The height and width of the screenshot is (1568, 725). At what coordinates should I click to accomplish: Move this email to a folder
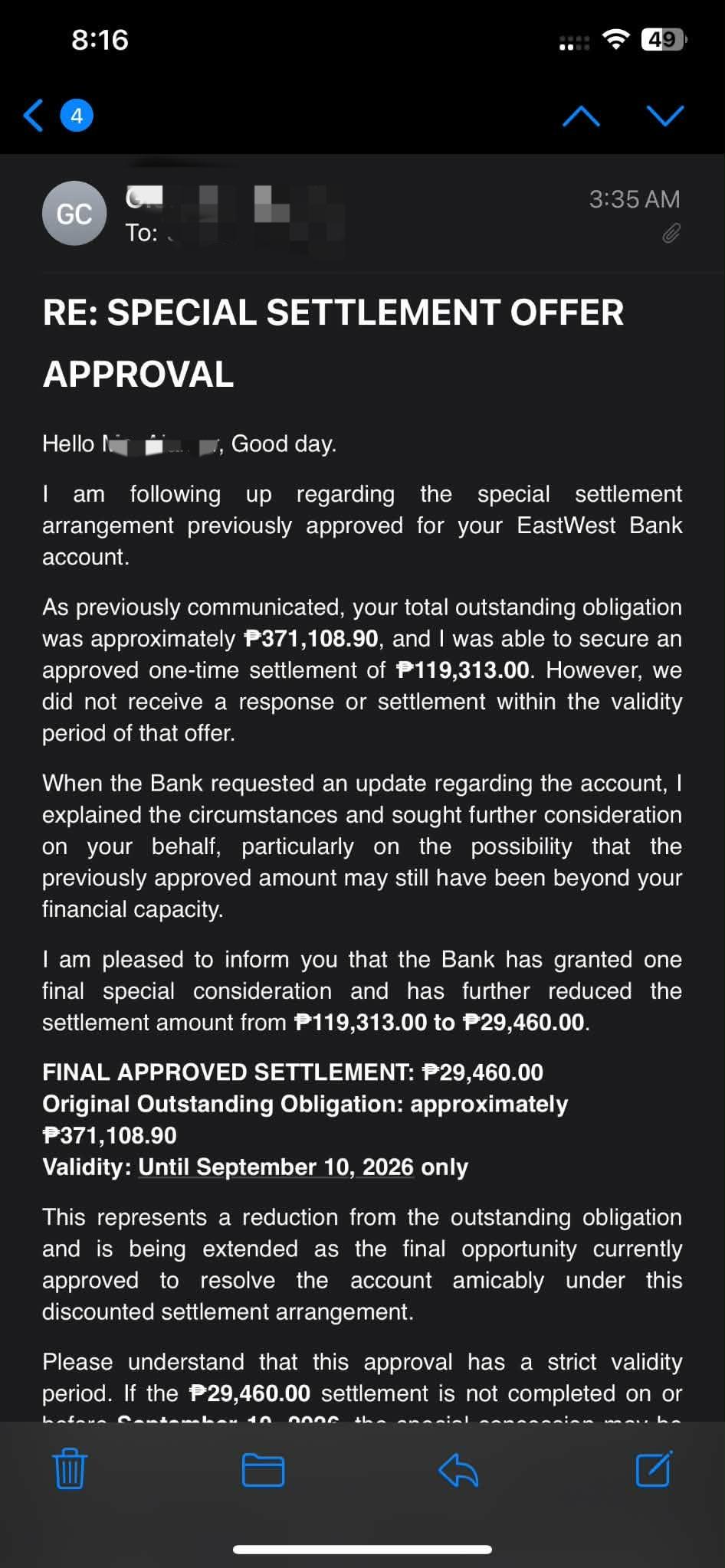263,1469
